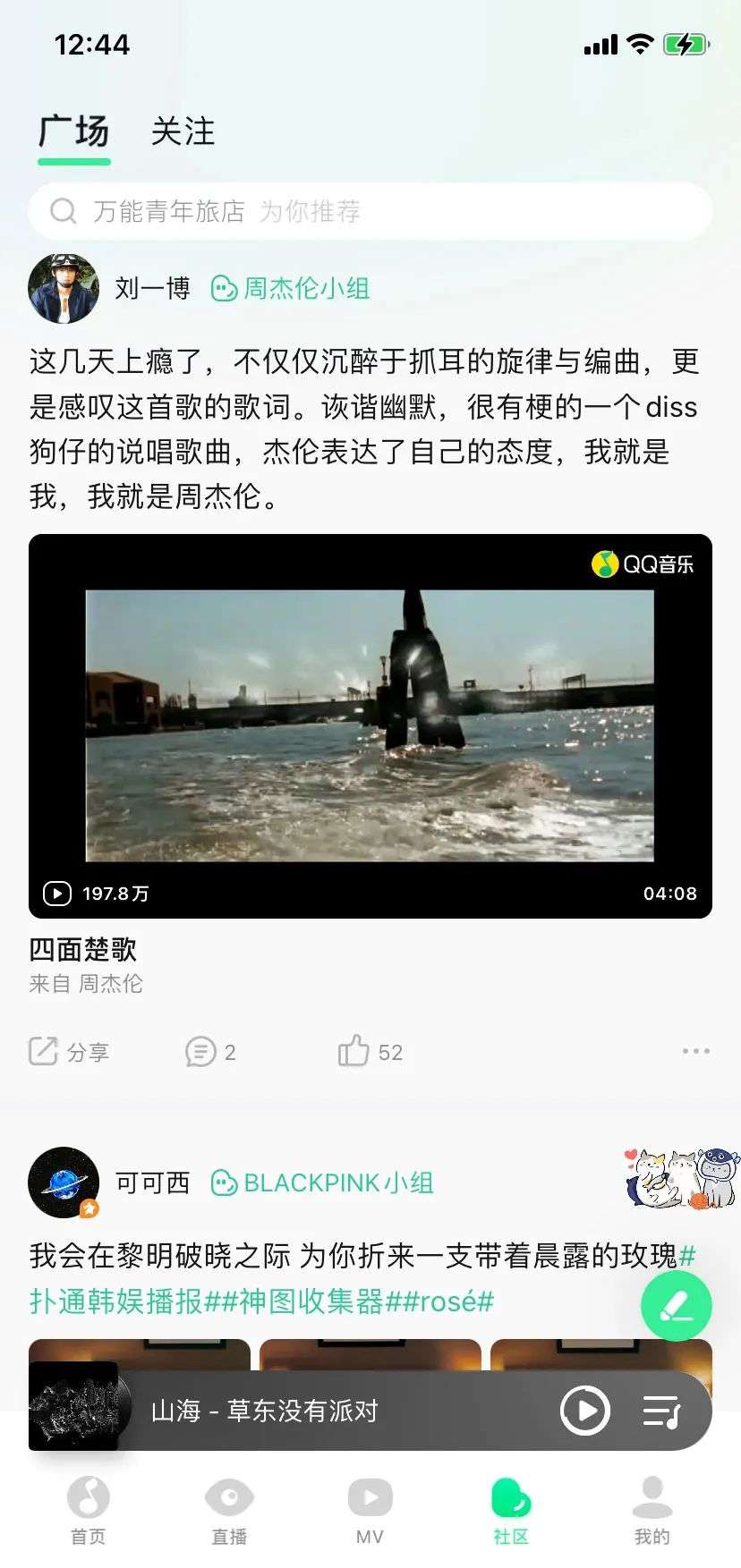Visit 可可西's profile avatar

coord(64,1182)
